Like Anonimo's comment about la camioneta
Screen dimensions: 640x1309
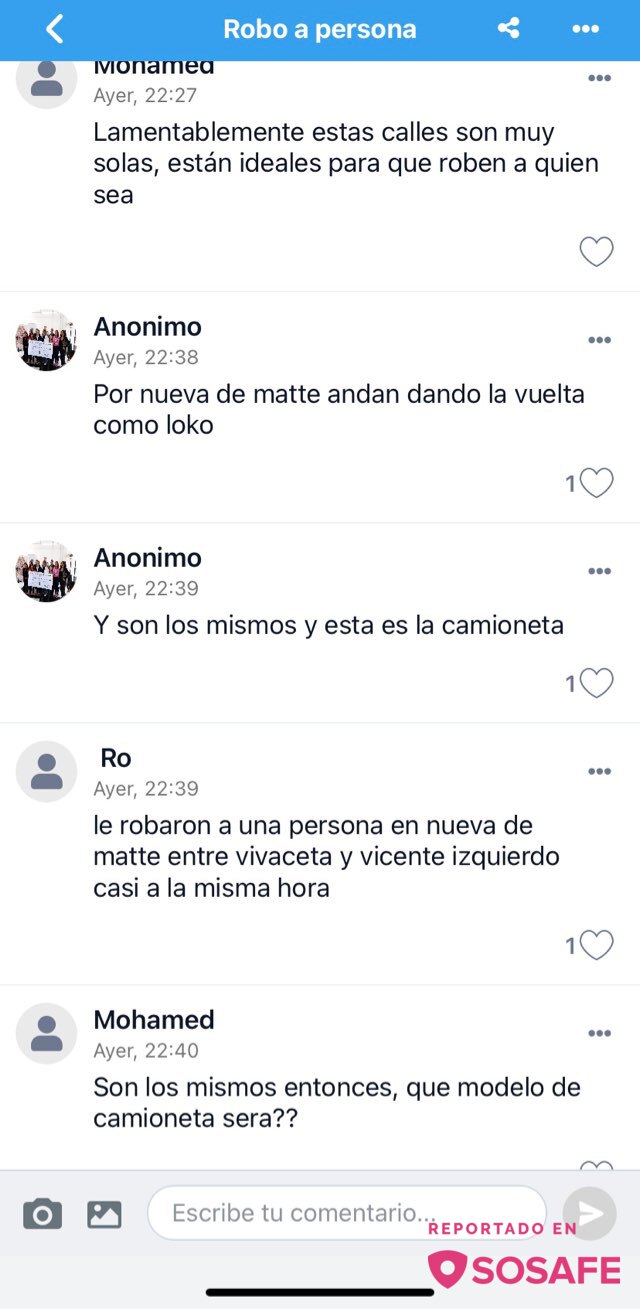point(596,683)
